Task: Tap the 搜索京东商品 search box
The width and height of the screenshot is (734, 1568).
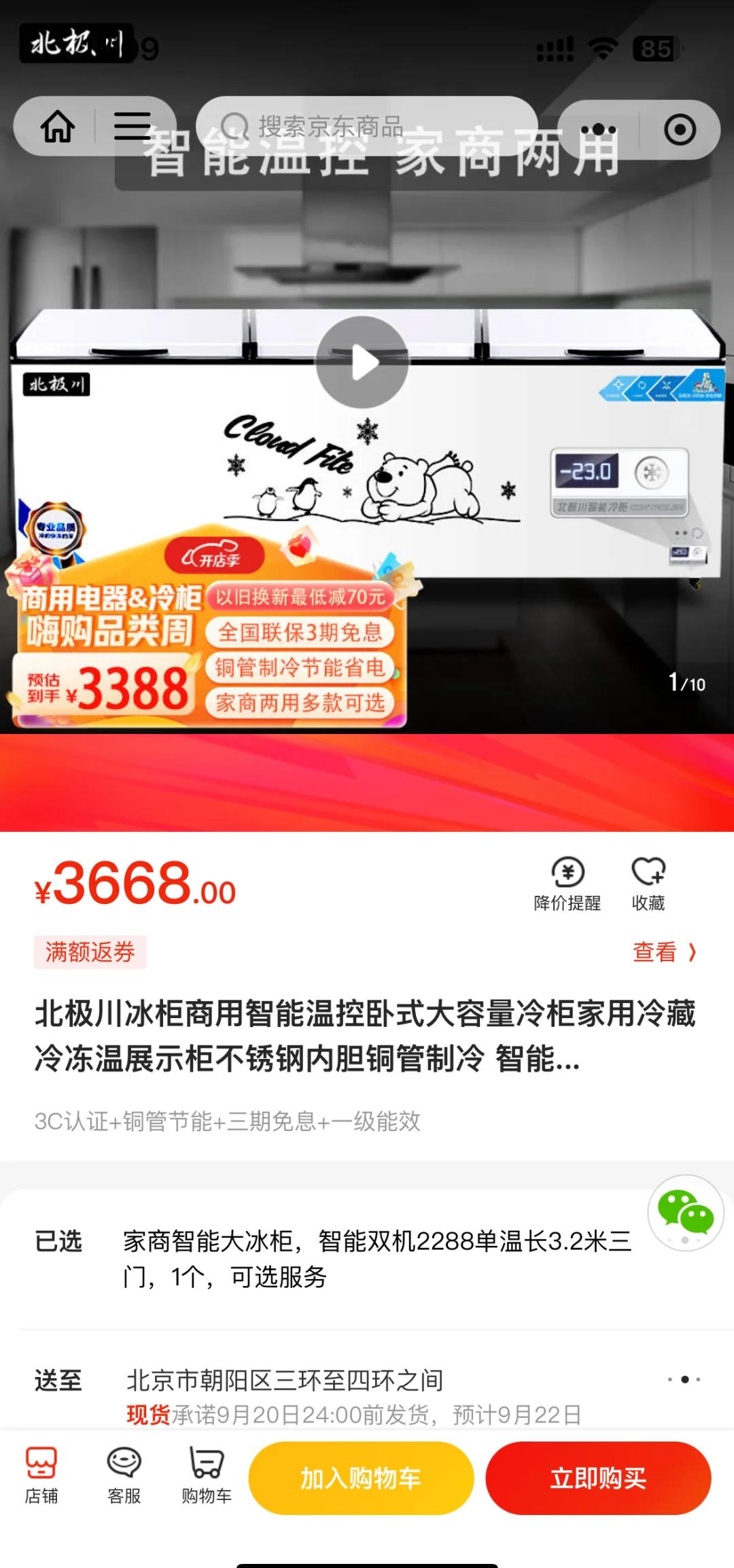Action: pos(367,126)
